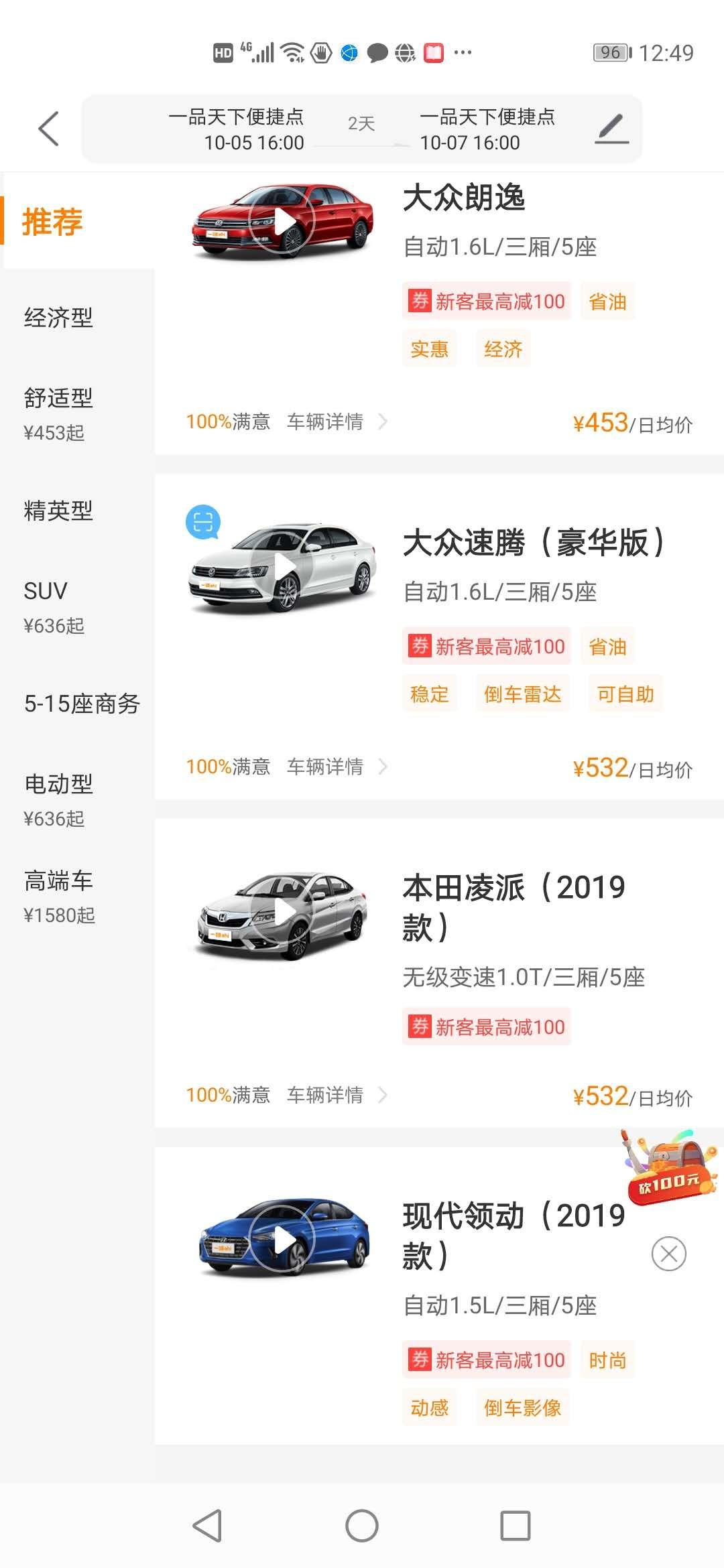Viewport: 724px width, 1568px height.
Task: Dismiss the floating promo with the X button
Action: point(668,1252)
